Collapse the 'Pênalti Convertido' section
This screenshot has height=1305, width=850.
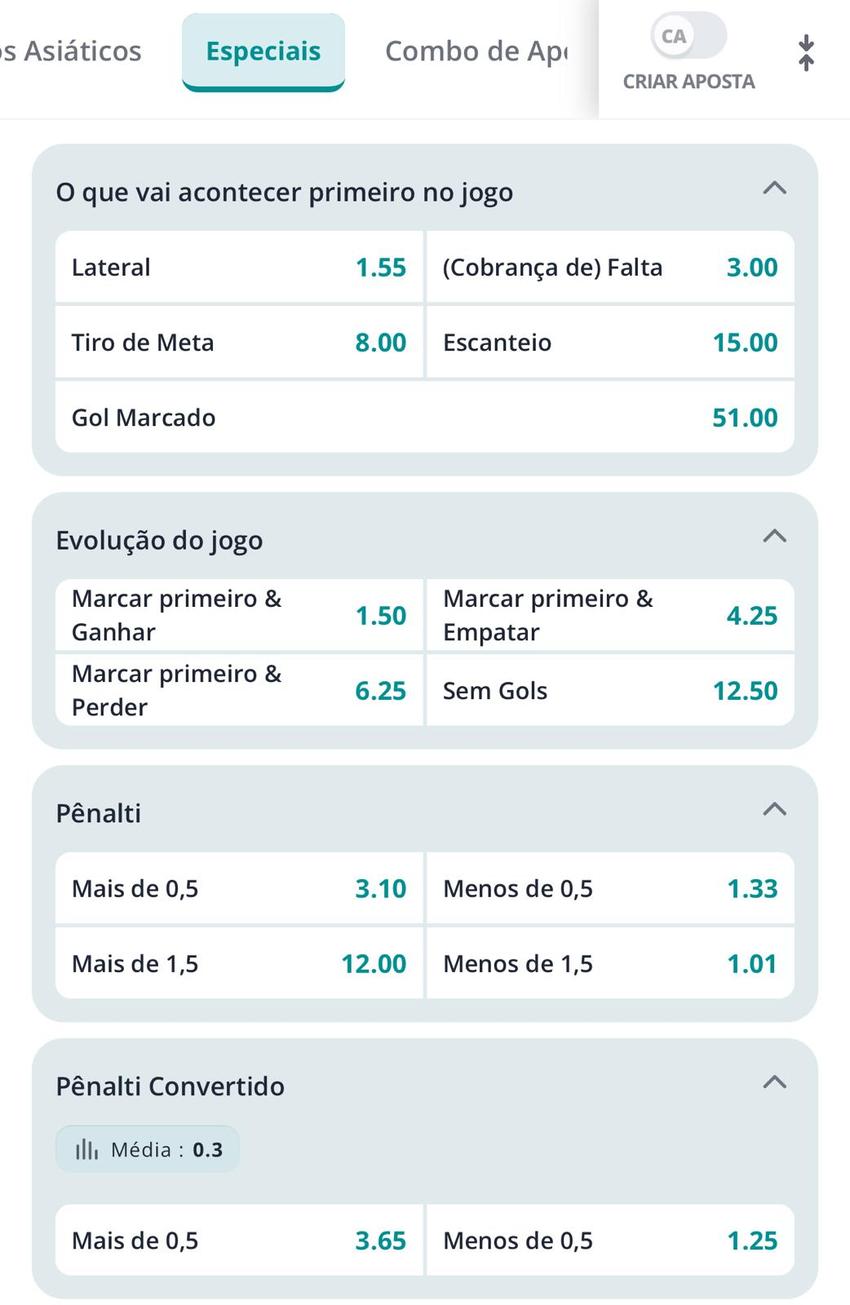774,1081
